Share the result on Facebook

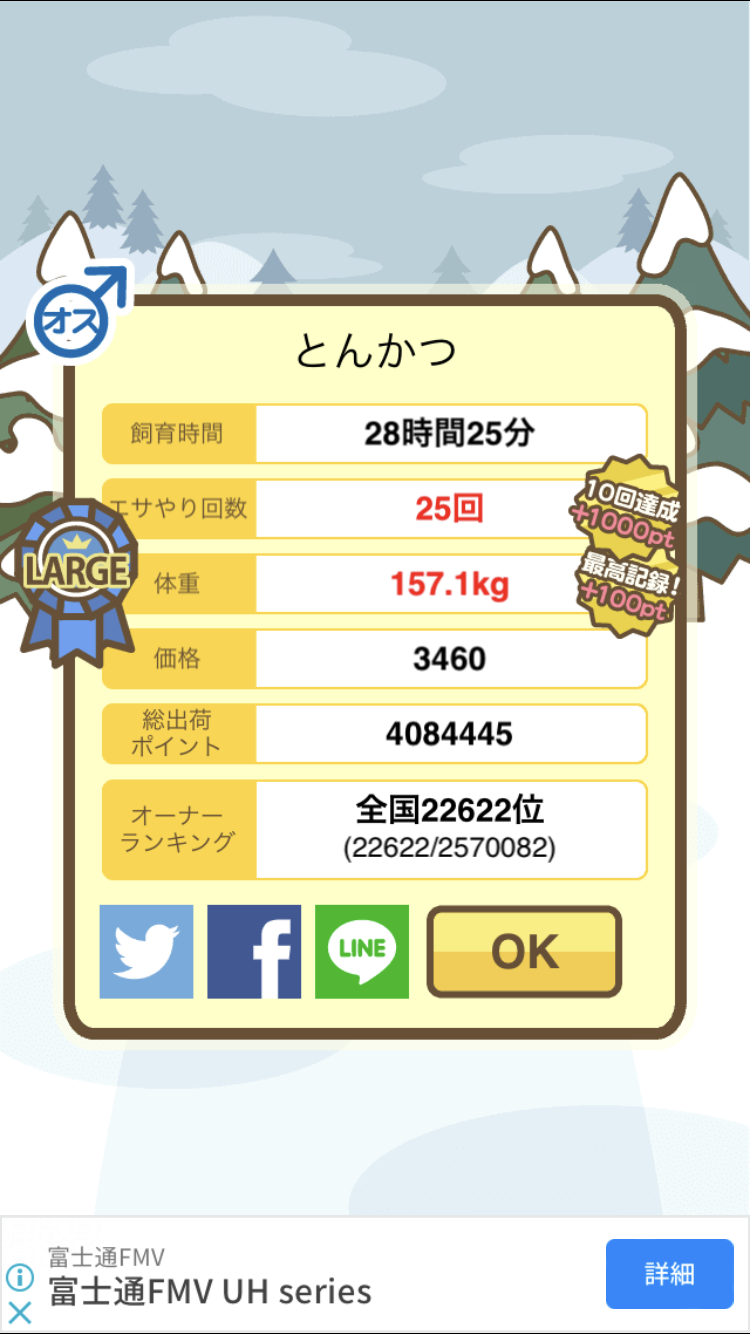click(254, 951)
